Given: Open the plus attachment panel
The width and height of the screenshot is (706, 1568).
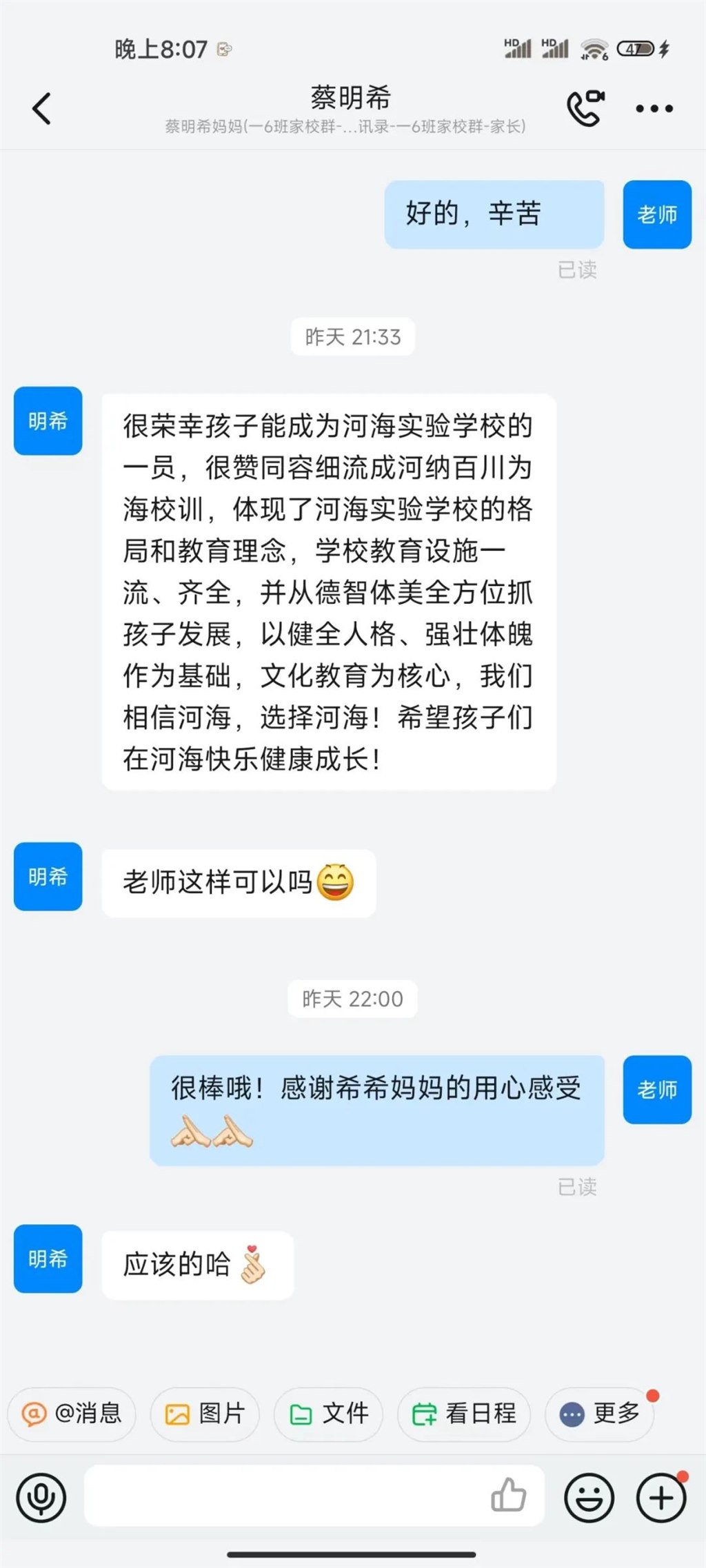Looking at the screenshot, I should [x=660, y=1498].
